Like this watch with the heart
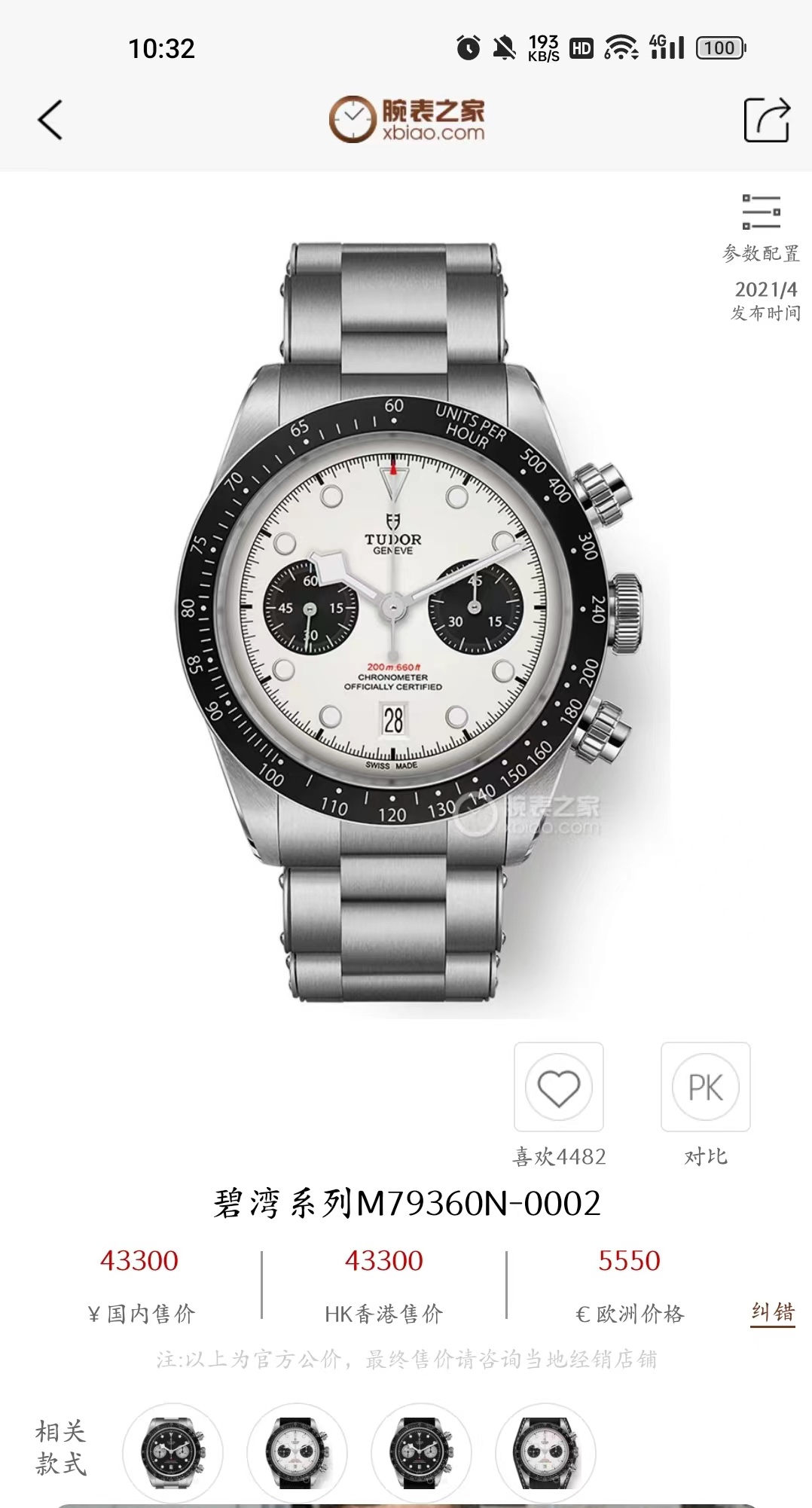 click(558, 1087)
